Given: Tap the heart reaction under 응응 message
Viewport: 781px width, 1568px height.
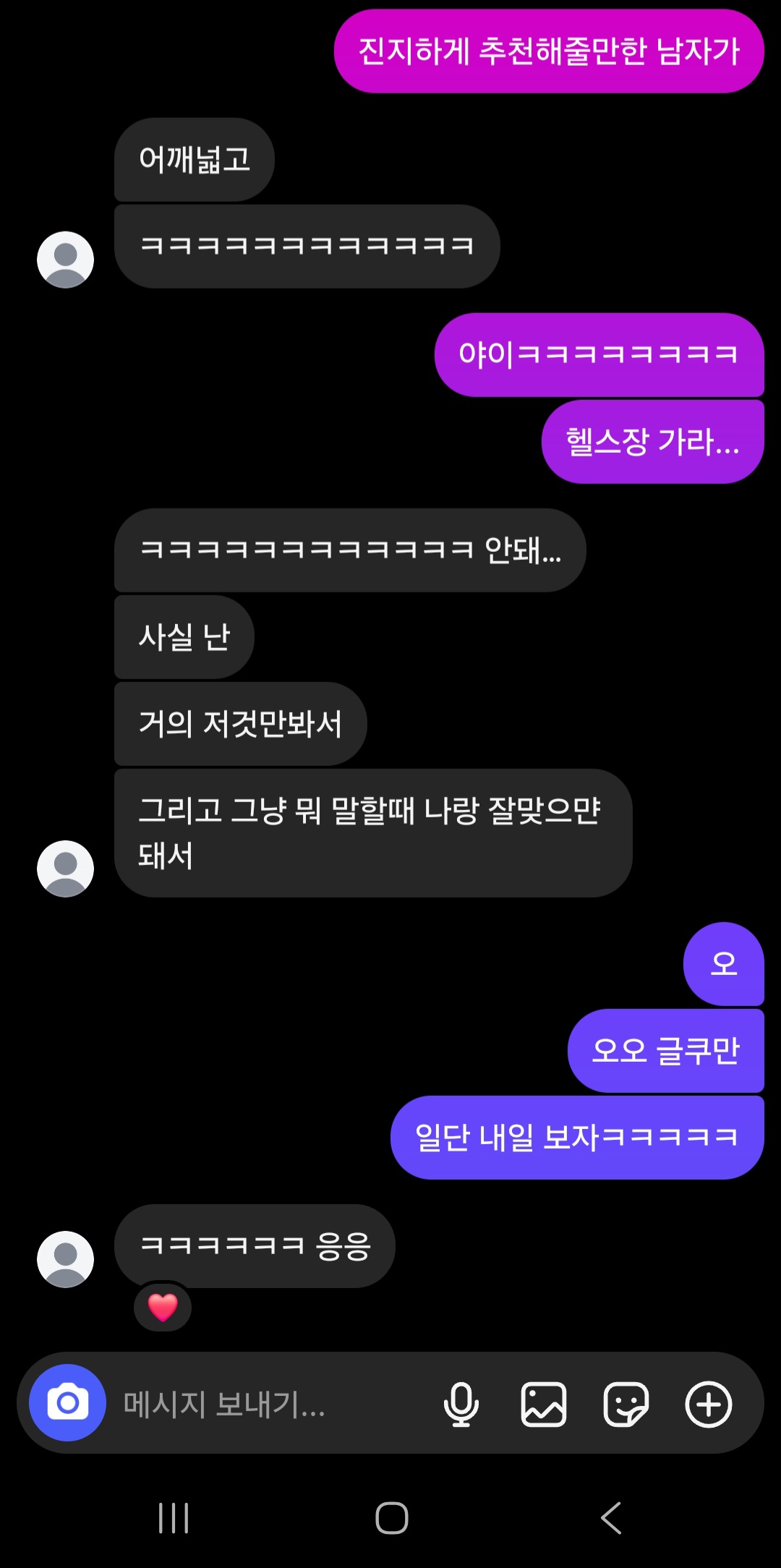Looking at the screenshot, I should pyautogui.click(x=163, y=1307).
